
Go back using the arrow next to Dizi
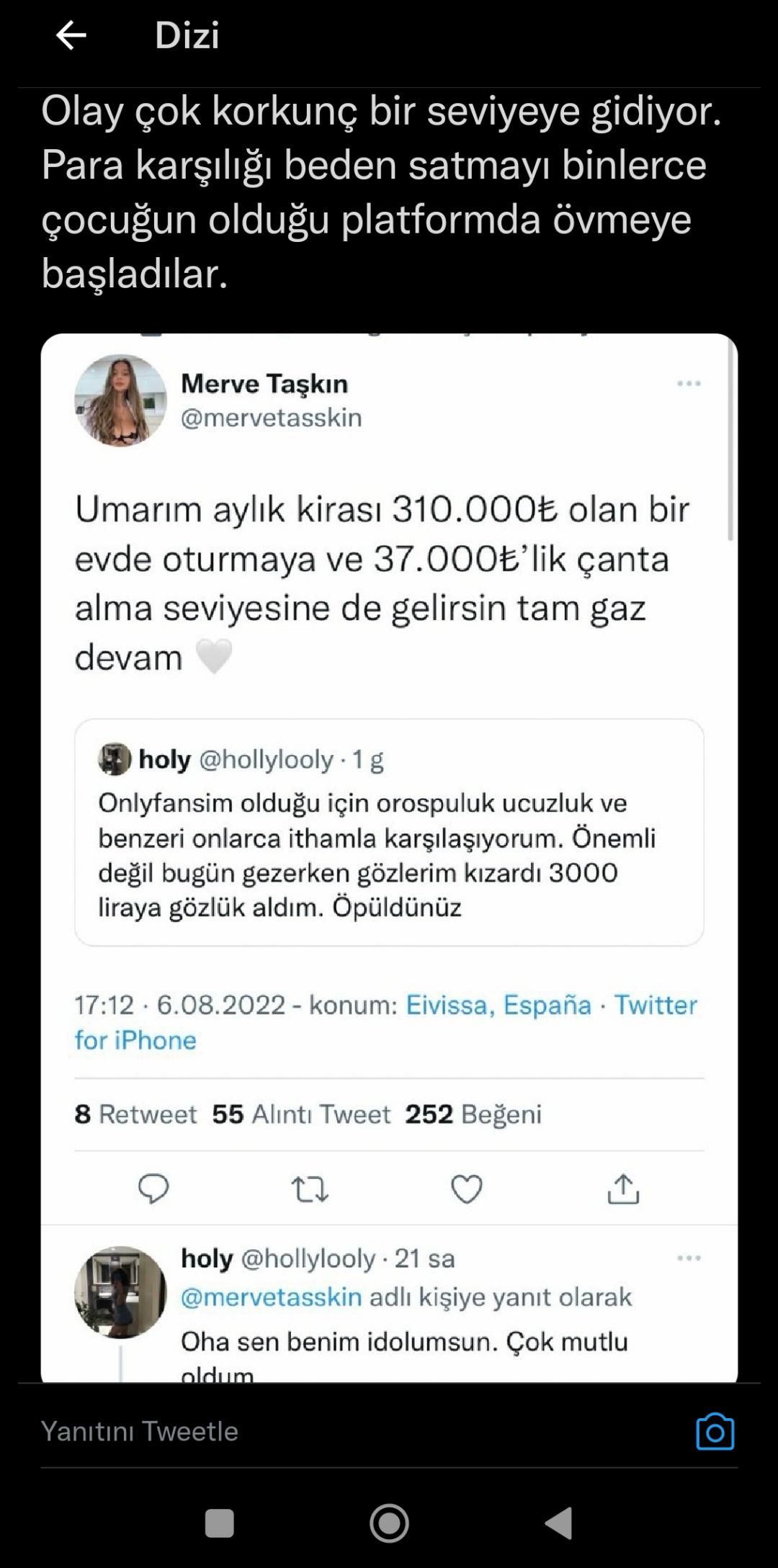71,35
